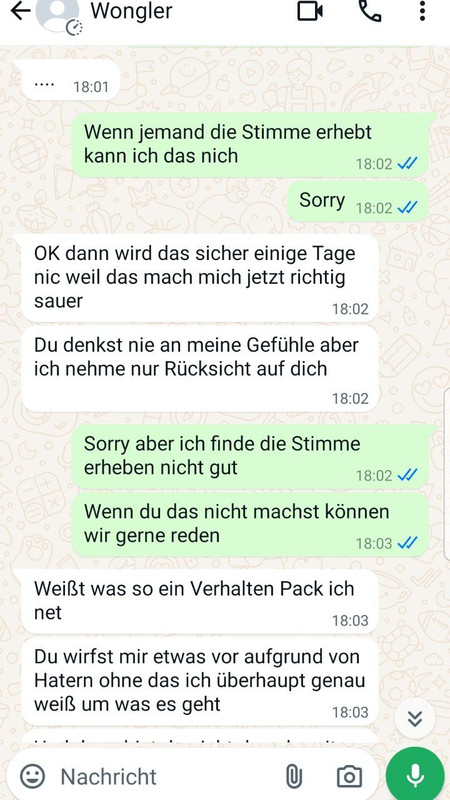Open Wongler's contact info from the header name
The width and height of the screenshot is (450, 800).
tap(132, 11)
